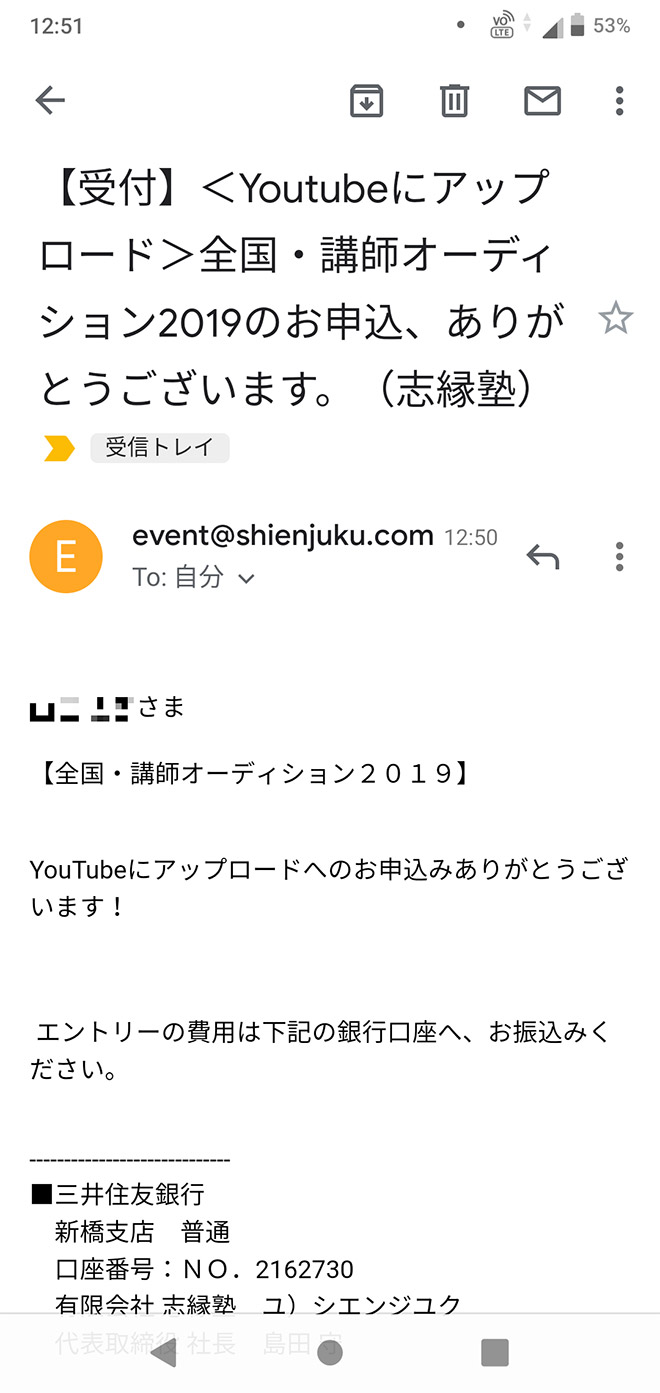Expand recipient details next to To: 自分
The height and width of the screenshot is (1393, 660).
(x=246, y=579)
